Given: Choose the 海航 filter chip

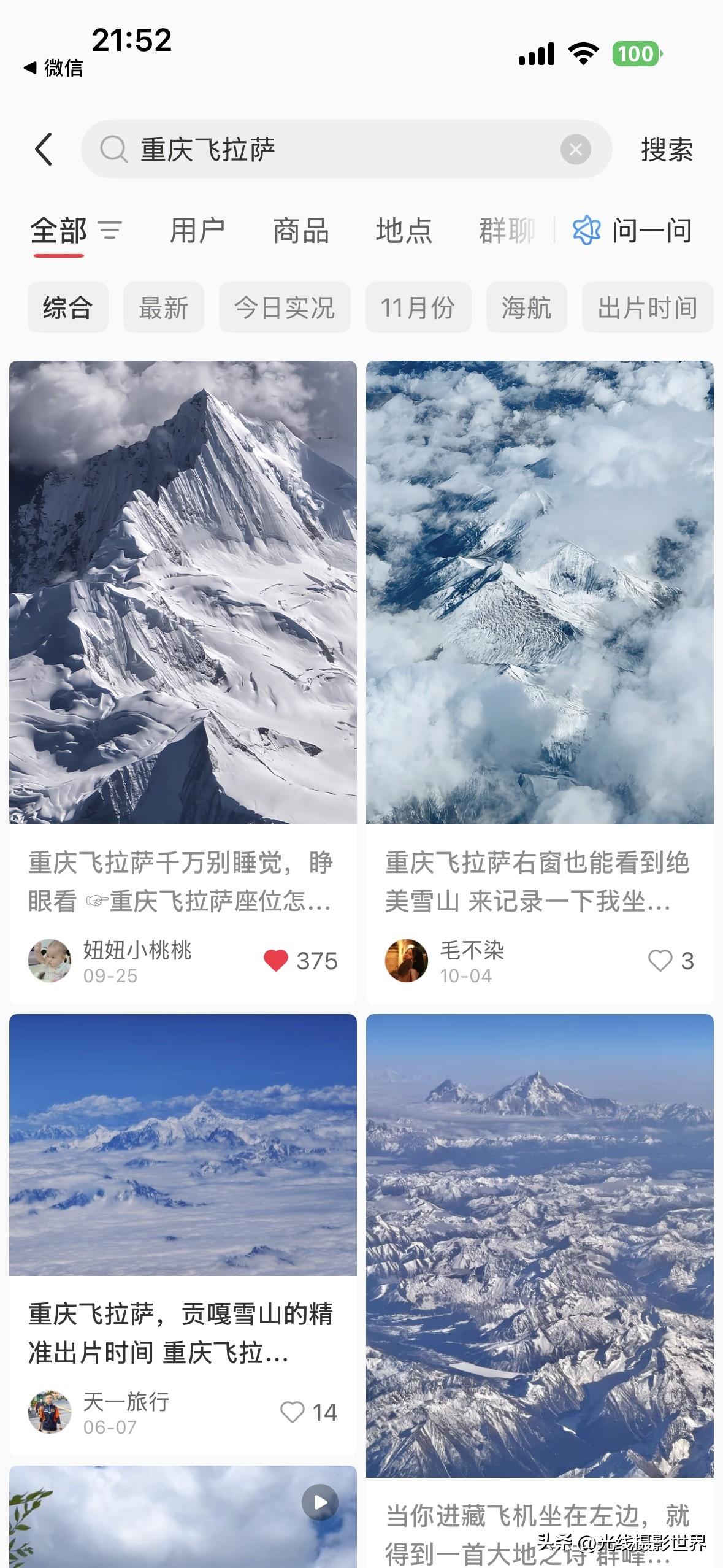Looking at the screenshot, I should (x=526, y=307).
